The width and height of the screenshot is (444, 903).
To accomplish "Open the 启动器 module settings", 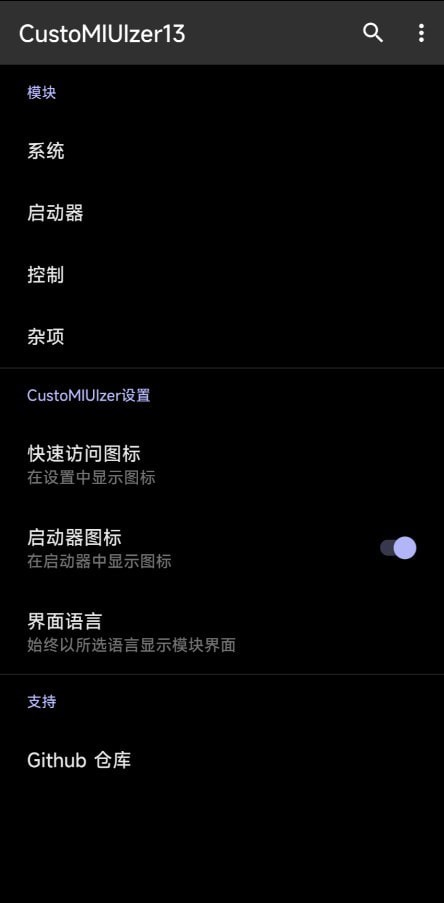I will pos(222,213).
